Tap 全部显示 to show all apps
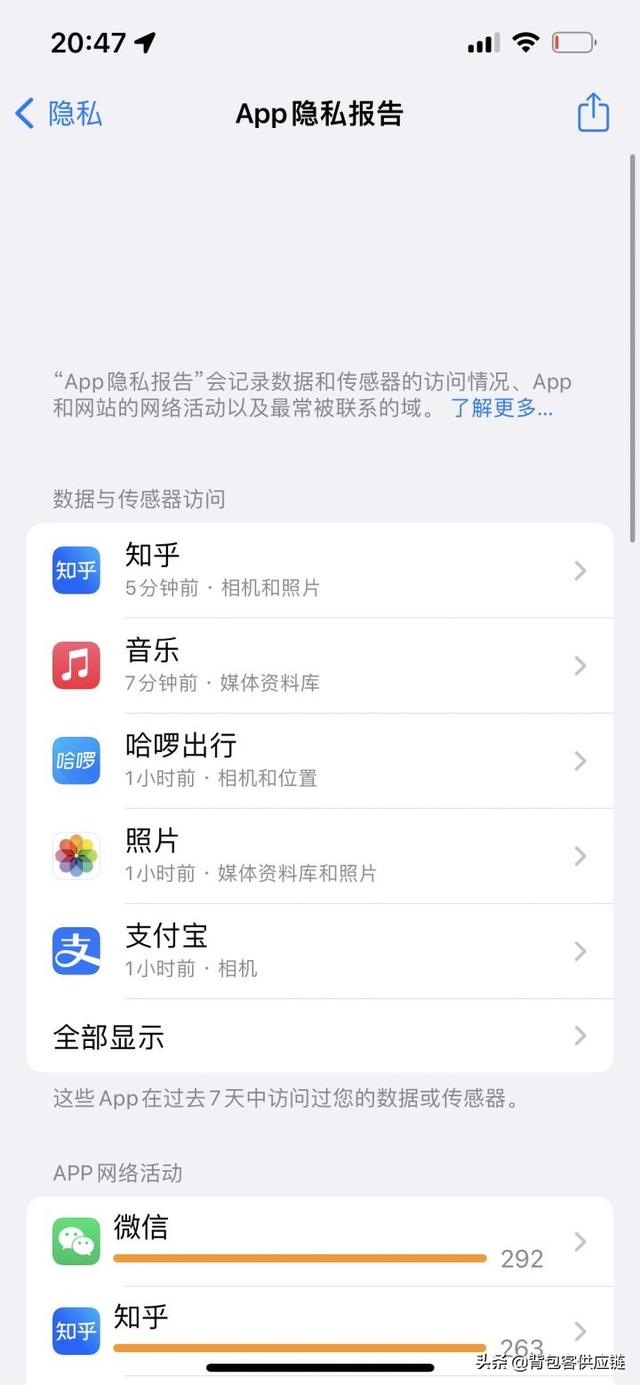 click(320, 1037)
